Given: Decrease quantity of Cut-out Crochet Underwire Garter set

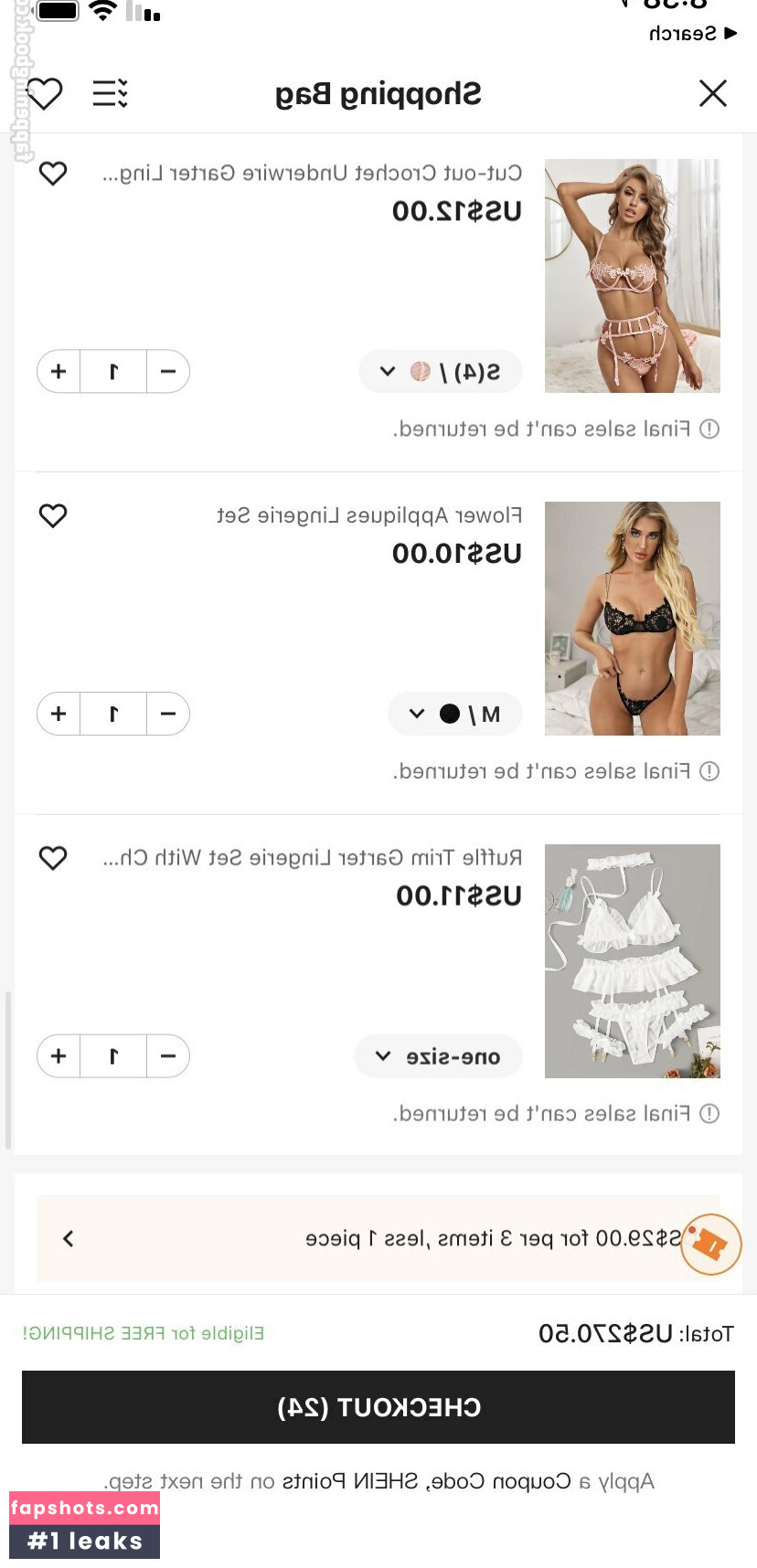Looking at the screenshot, I should 168,372.
